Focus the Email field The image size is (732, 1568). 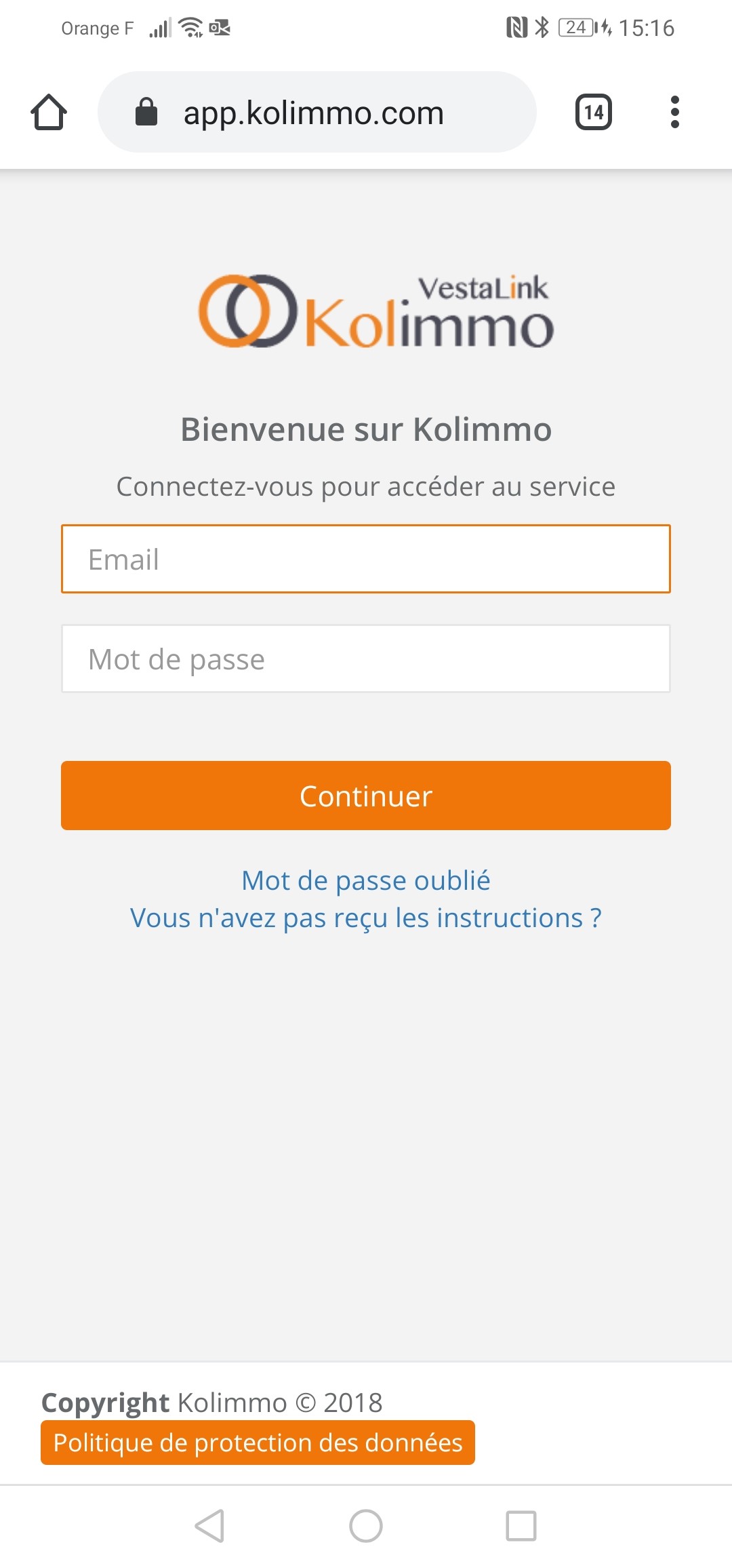pos(366,559)
